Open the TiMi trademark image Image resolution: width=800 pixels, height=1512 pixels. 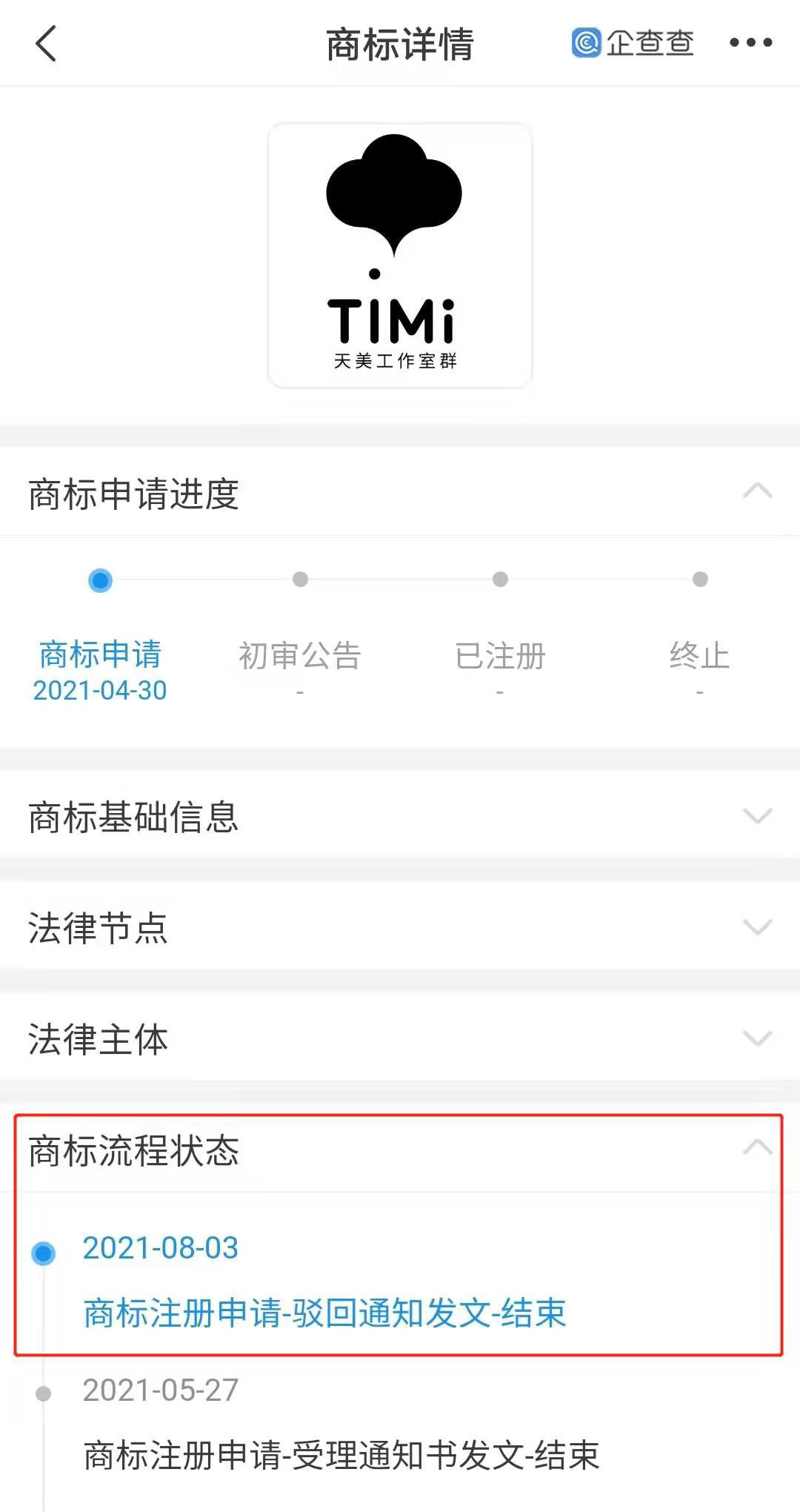(x=399, y=256)
